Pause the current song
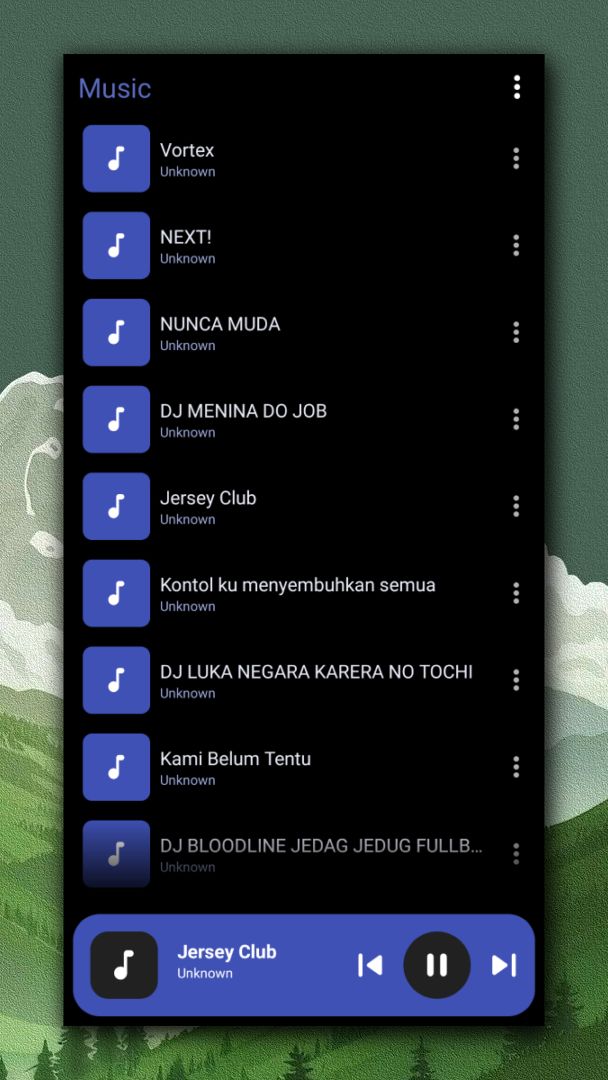608x1080 pixels. [437, 965]
